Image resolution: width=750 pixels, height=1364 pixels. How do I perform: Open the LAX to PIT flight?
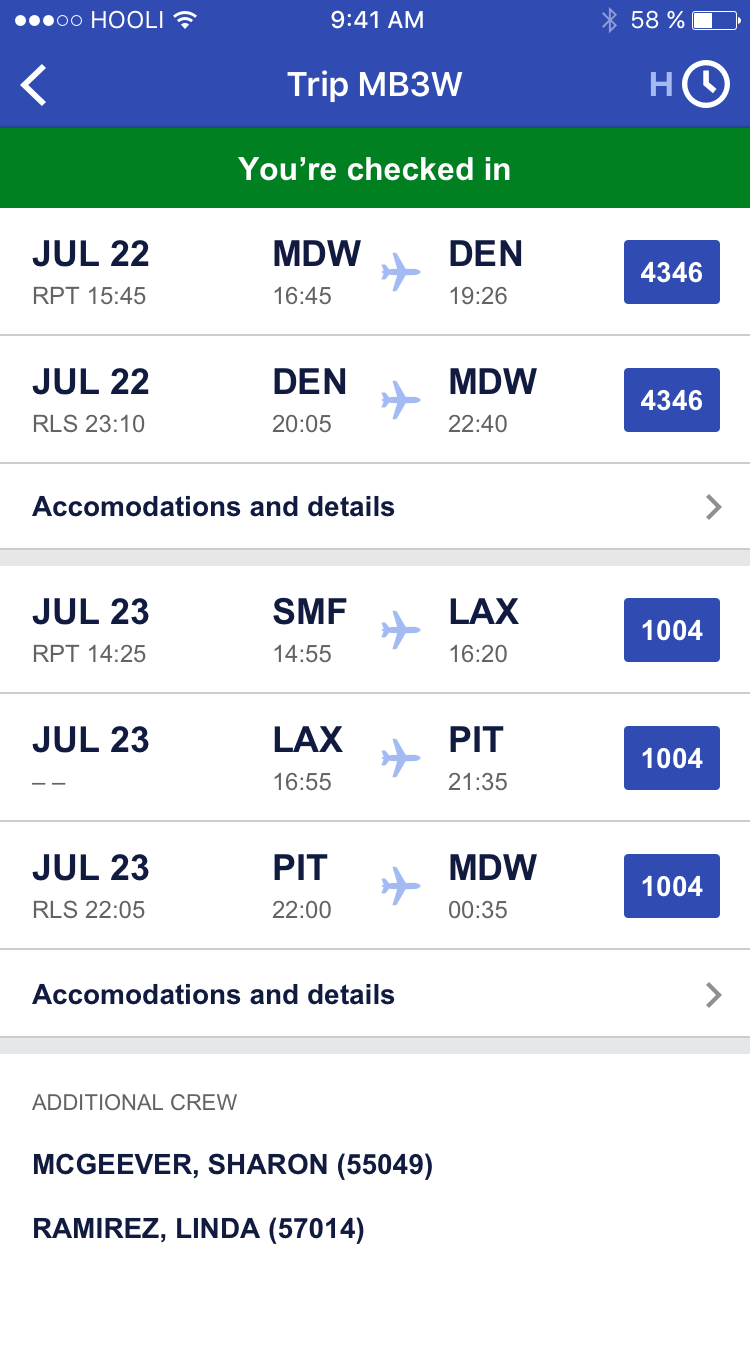(x=375, y=757)
